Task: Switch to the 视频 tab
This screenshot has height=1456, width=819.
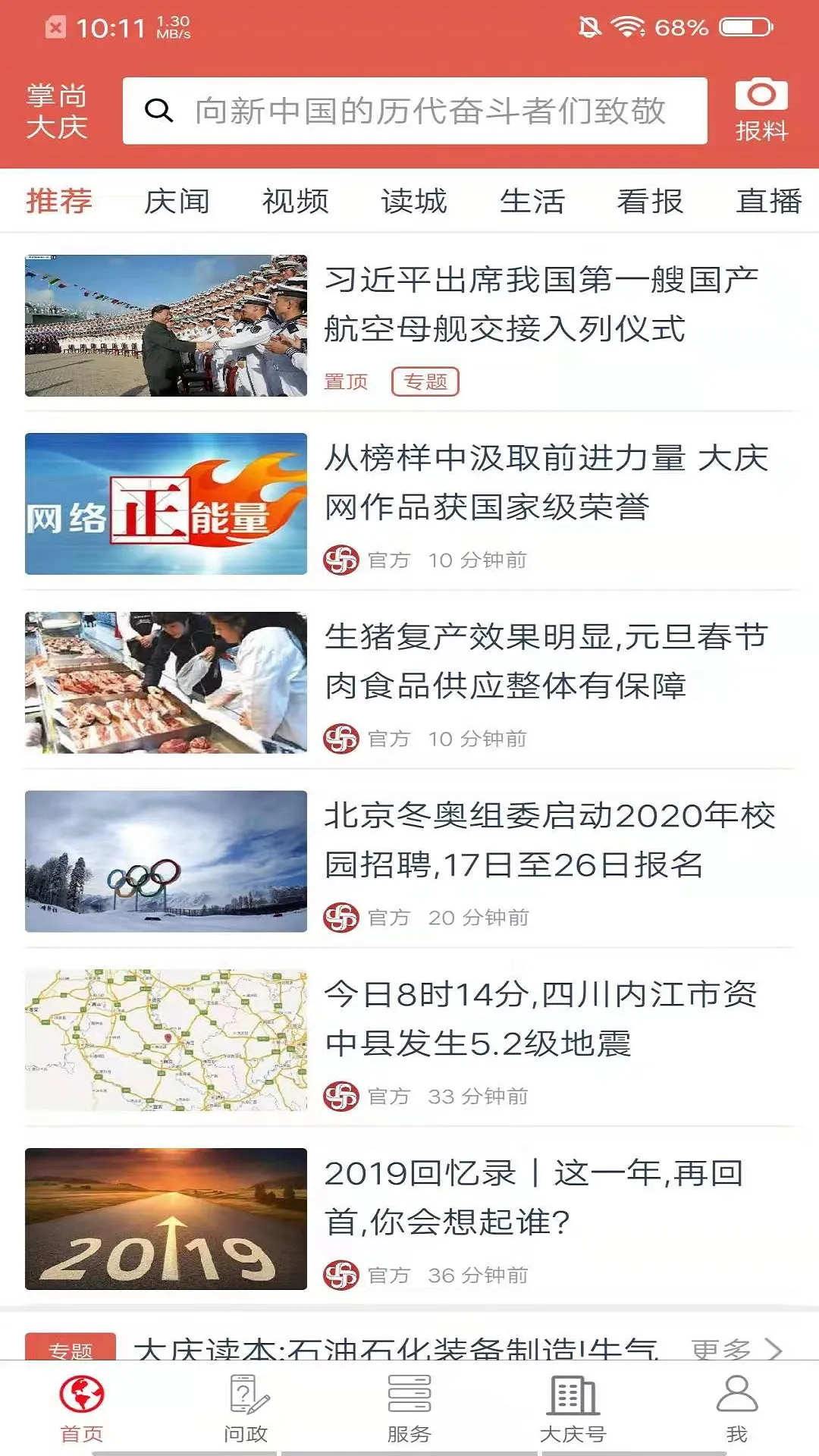Action: pyautogui.click(x=295, y=202)
